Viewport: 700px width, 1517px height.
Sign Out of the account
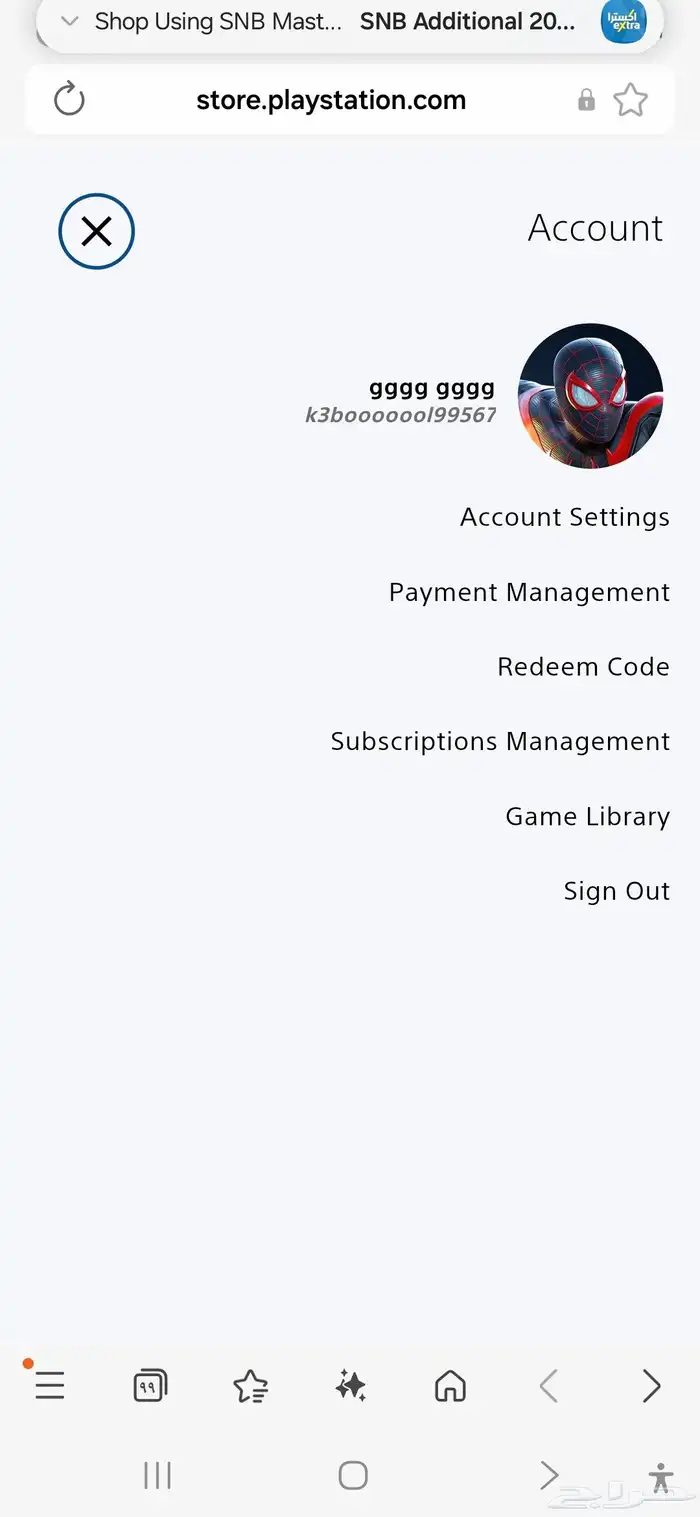[616, 891]
